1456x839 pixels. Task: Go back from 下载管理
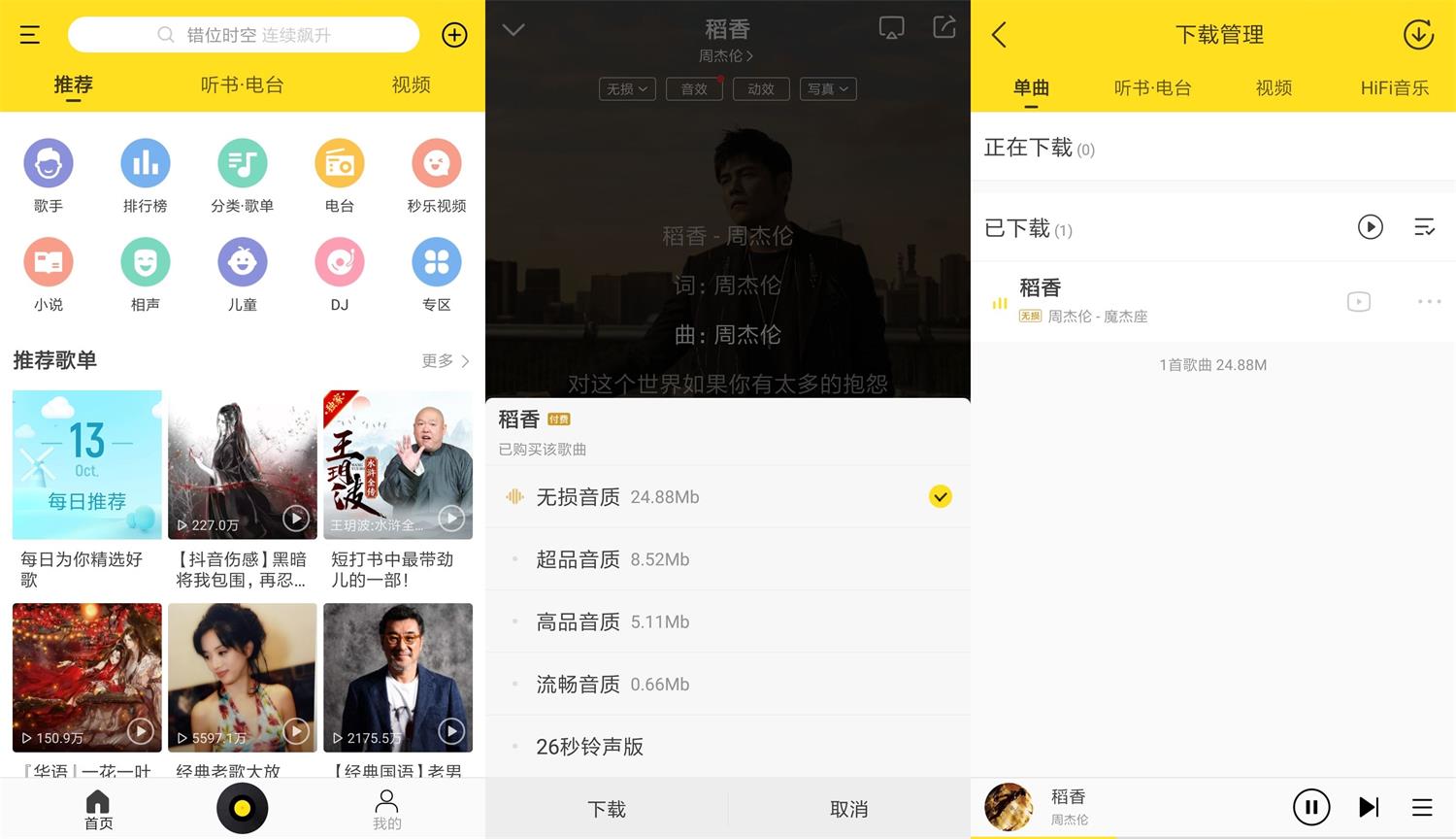point(999,35)
